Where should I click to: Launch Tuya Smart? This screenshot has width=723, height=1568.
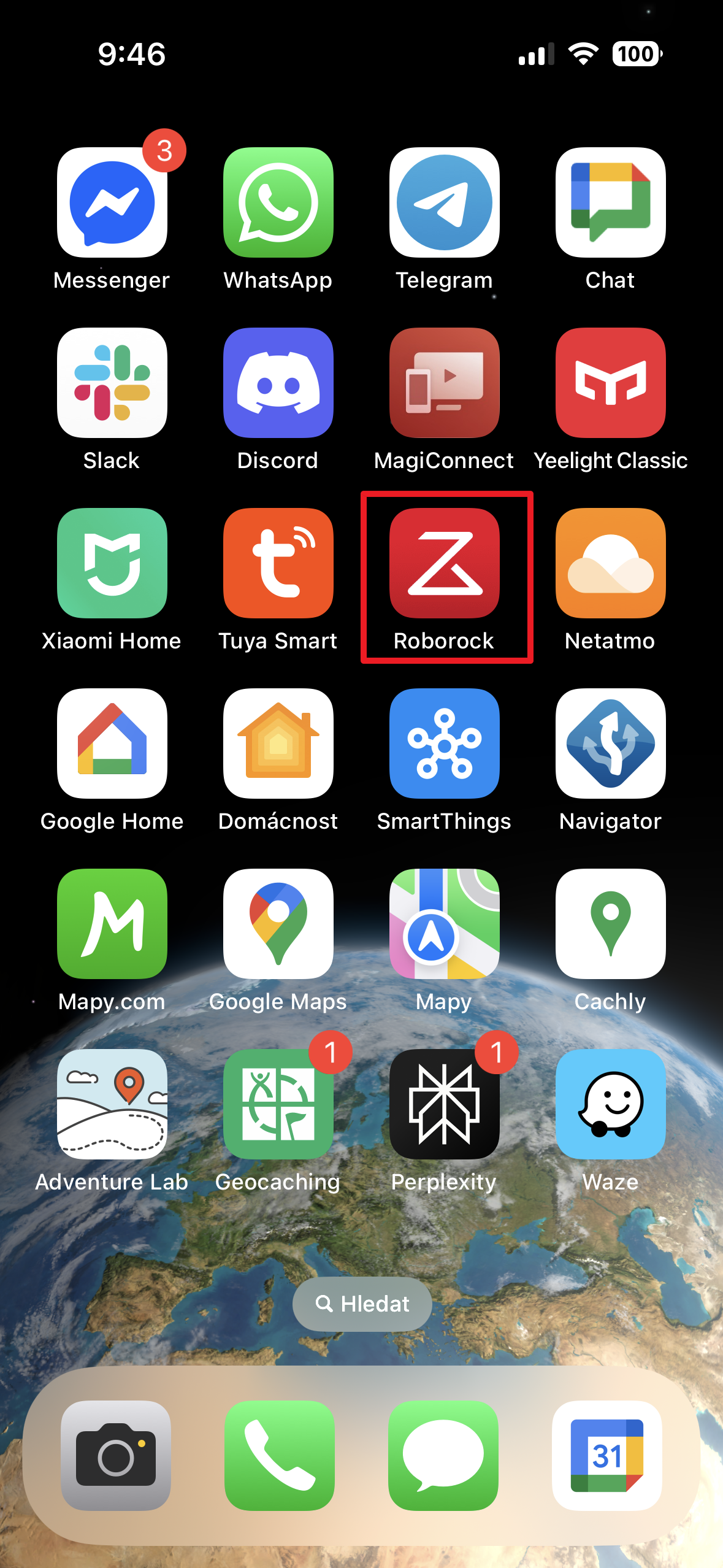[x=278, y=563]
